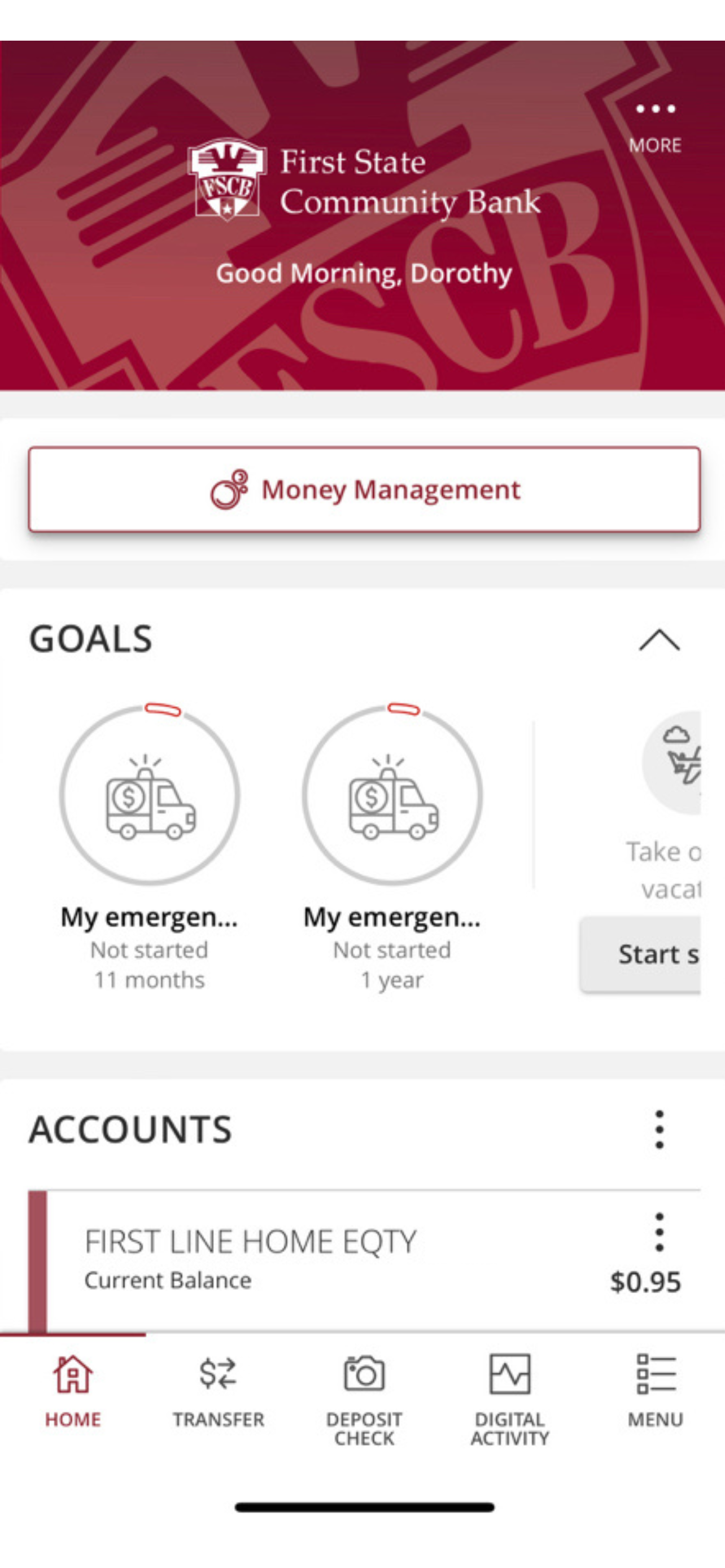Open the MORE options in header
Viewport: 725px width, 1568px height.
[655, 128]
